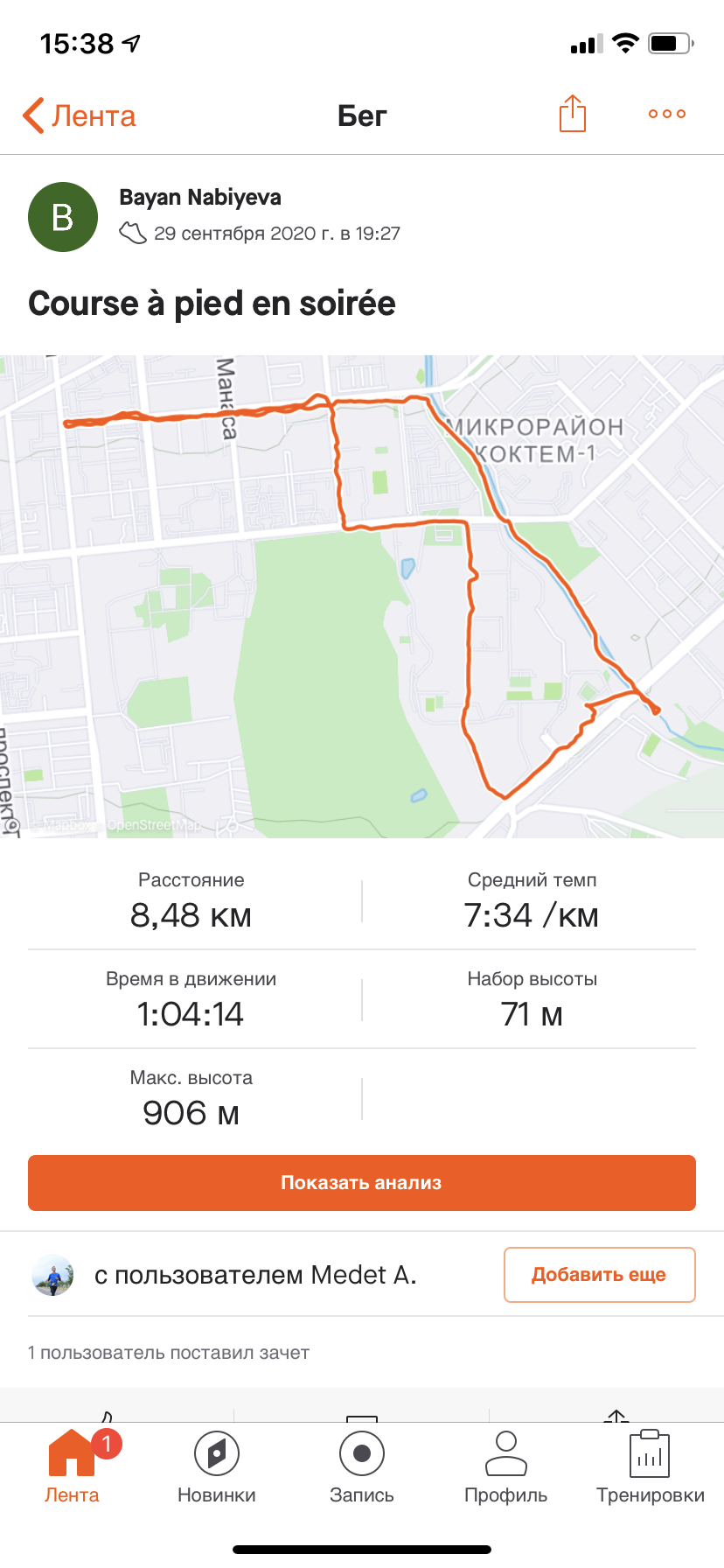Tap the Показать анализ button
Screen dimensions: 724x1568
pos(362,1183)
